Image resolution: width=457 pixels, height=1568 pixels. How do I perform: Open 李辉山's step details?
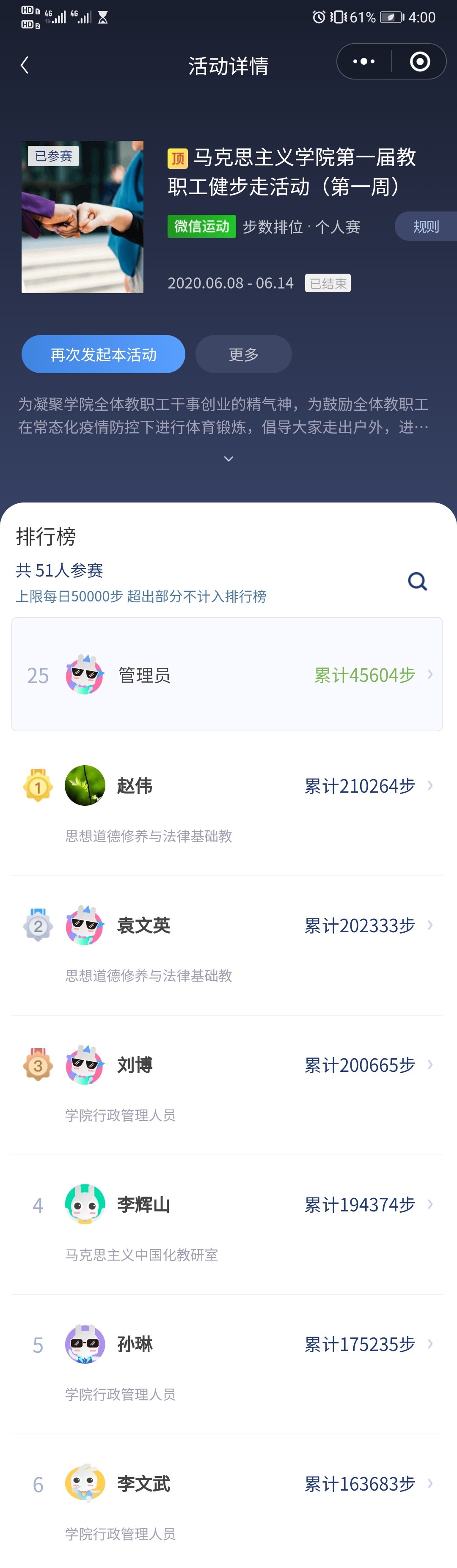tap(227, 1205)
